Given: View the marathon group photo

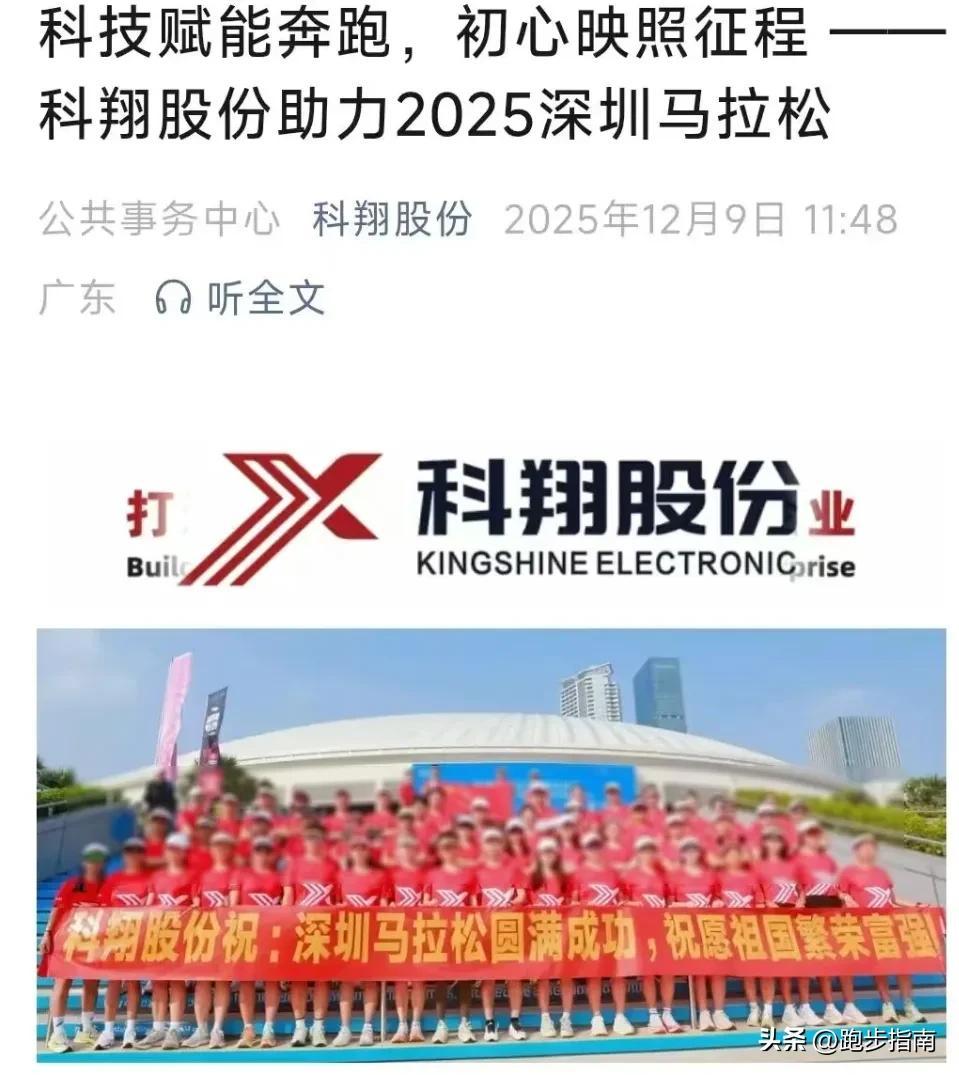Looking at the screenshot, I should [x=490, y=845].
